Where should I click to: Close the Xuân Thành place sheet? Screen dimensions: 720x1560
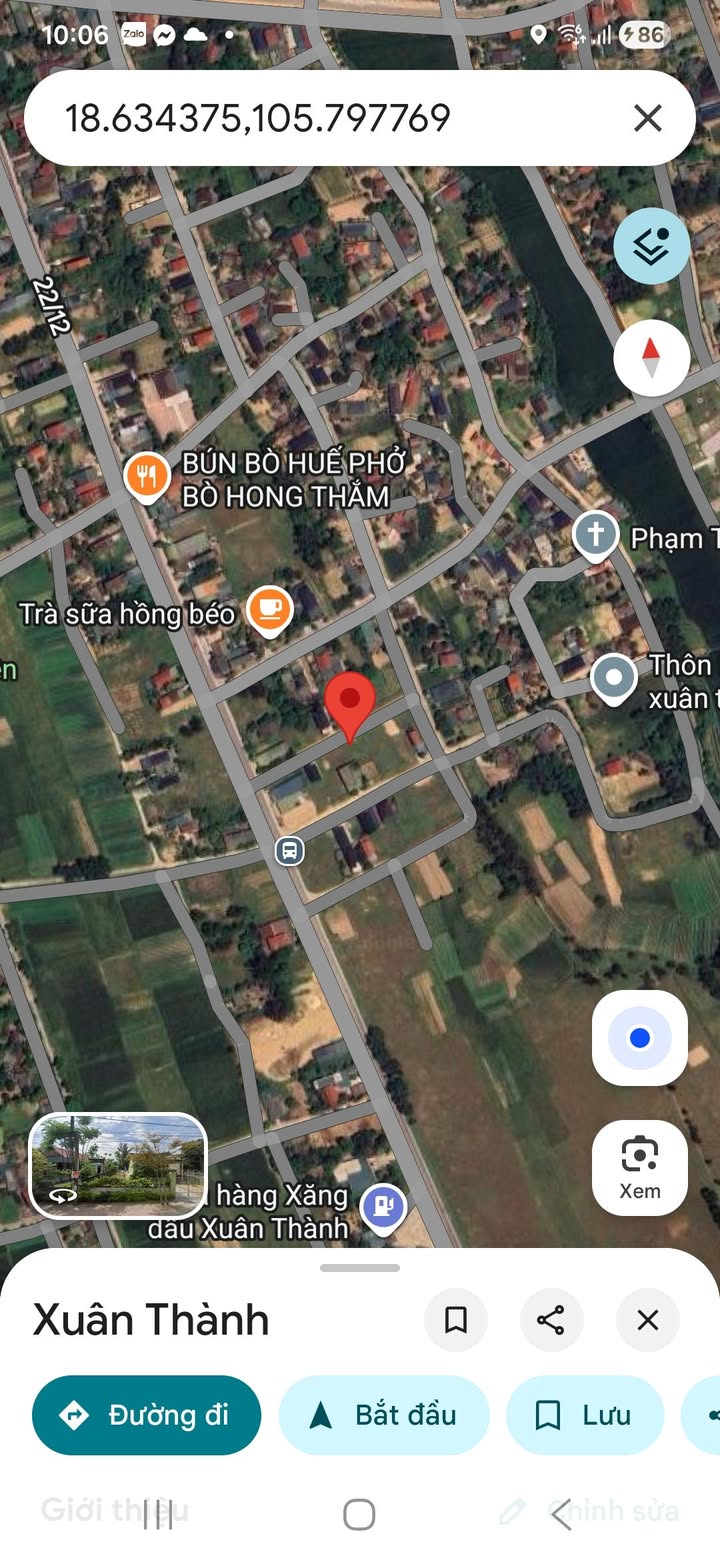648,1320
